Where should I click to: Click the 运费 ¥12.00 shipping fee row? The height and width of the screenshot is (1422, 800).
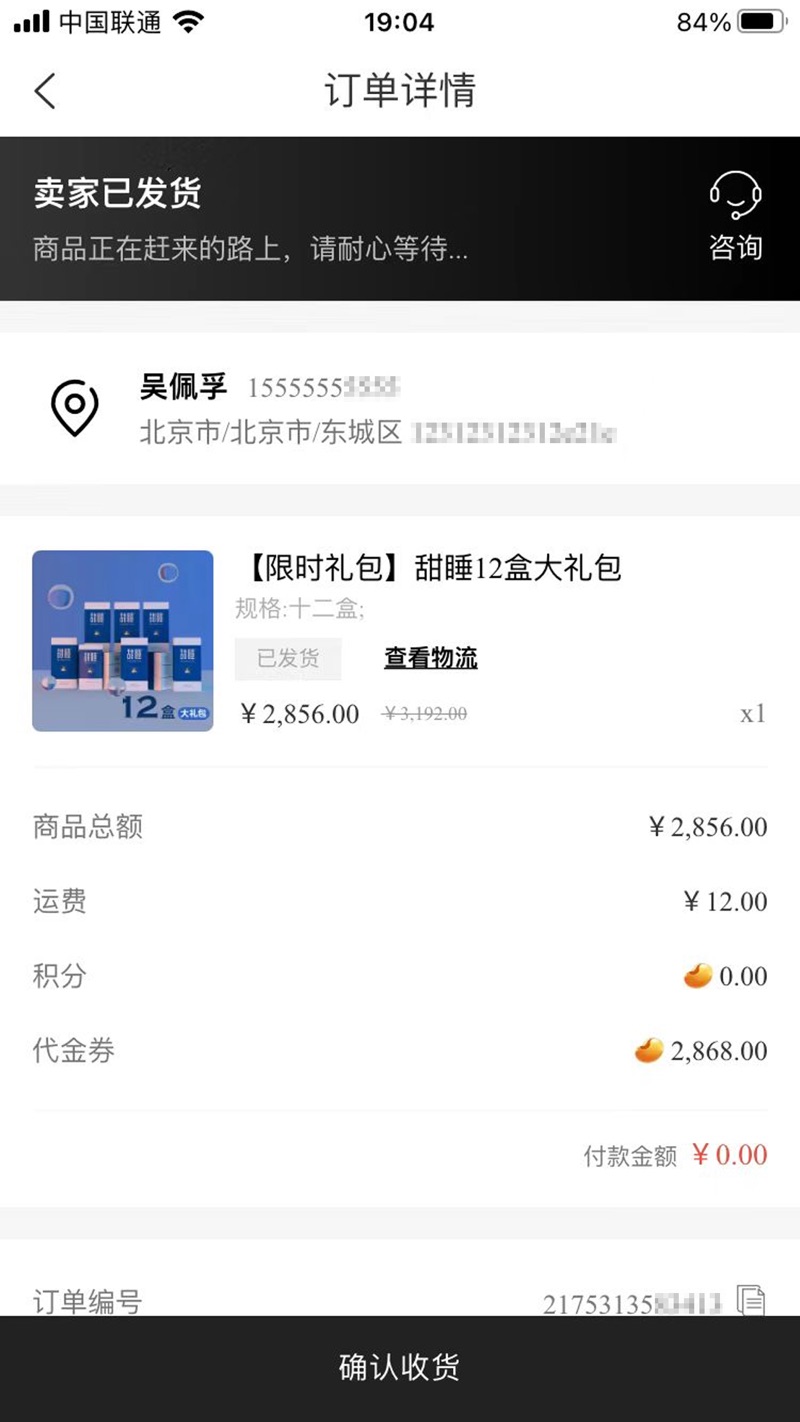[400, 901]
